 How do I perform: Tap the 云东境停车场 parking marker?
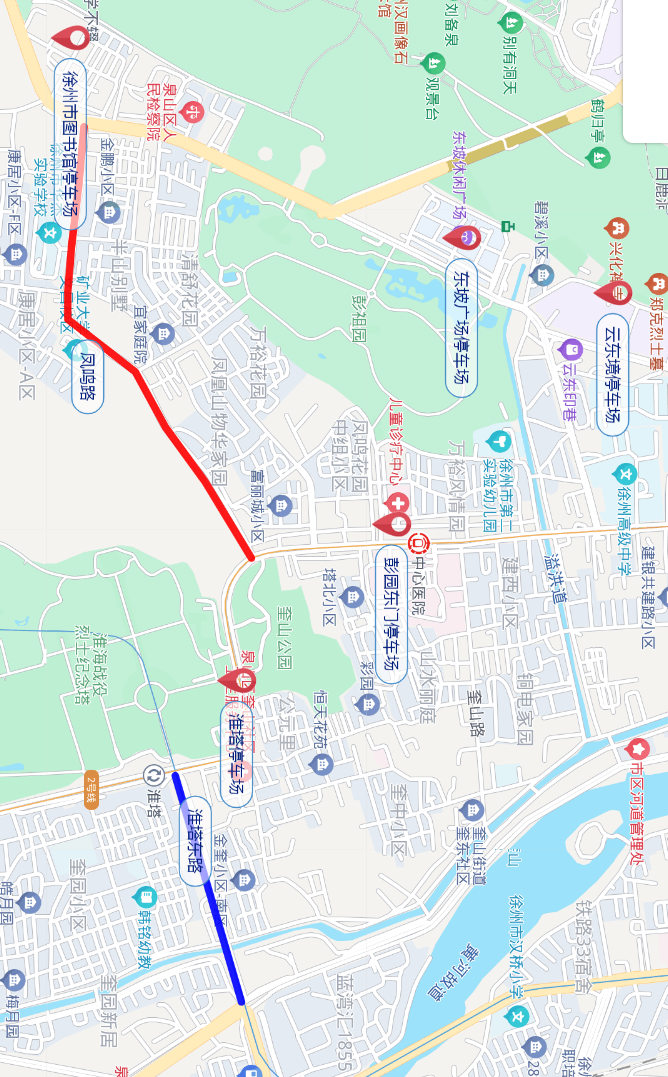point(610,293)
